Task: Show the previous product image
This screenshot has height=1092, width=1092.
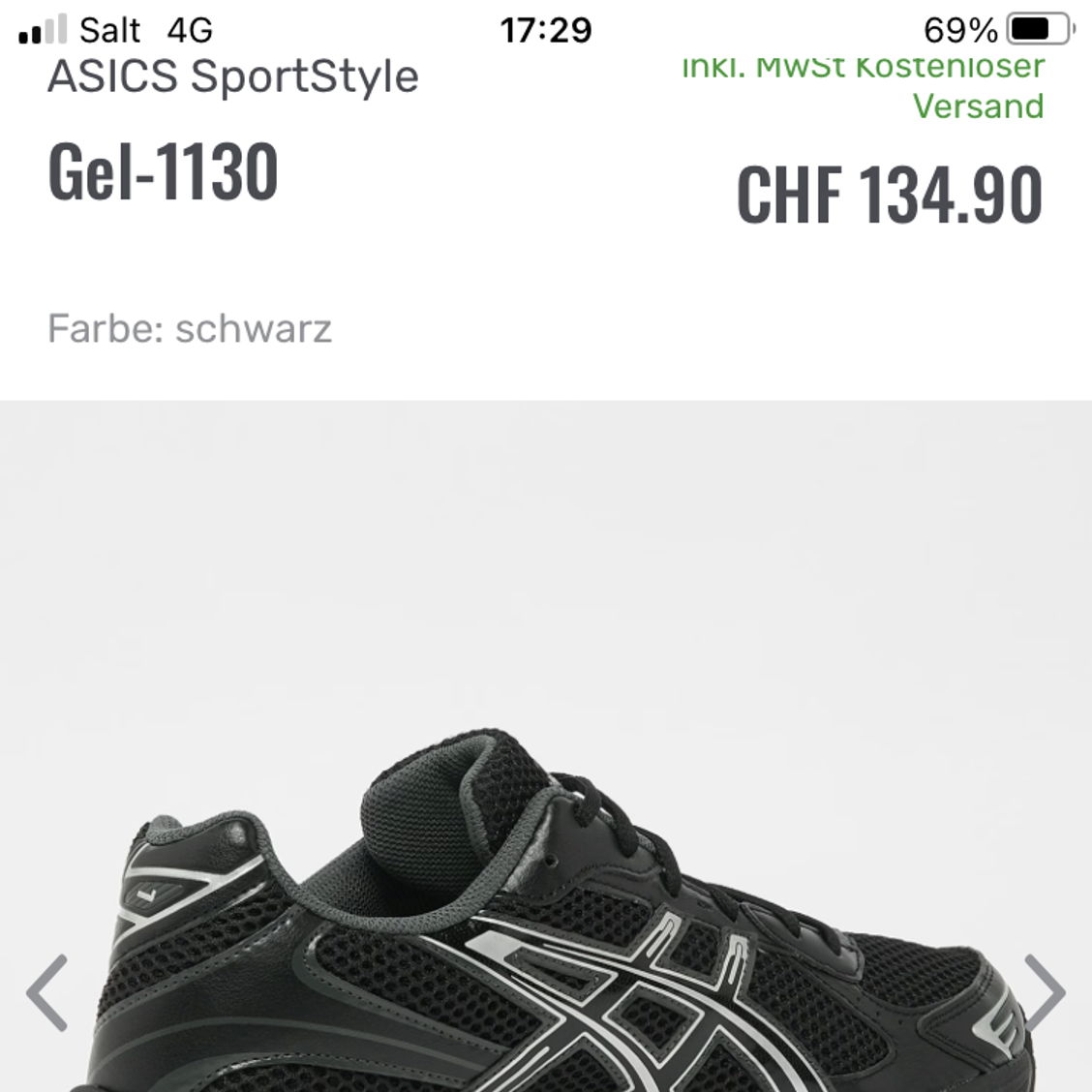Action: click(x=46, y=992)
